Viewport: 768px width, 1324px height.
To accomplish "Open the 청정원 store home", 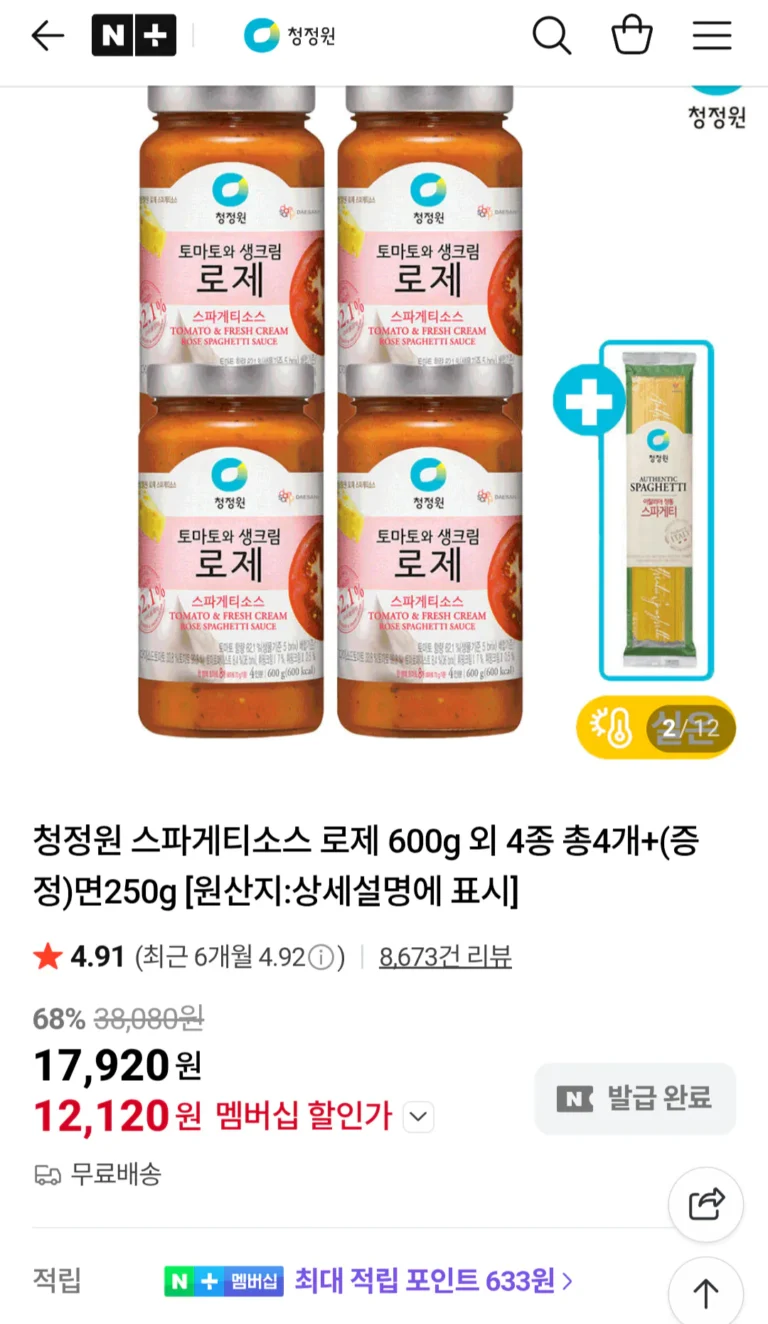I will (x=290, y=36).
